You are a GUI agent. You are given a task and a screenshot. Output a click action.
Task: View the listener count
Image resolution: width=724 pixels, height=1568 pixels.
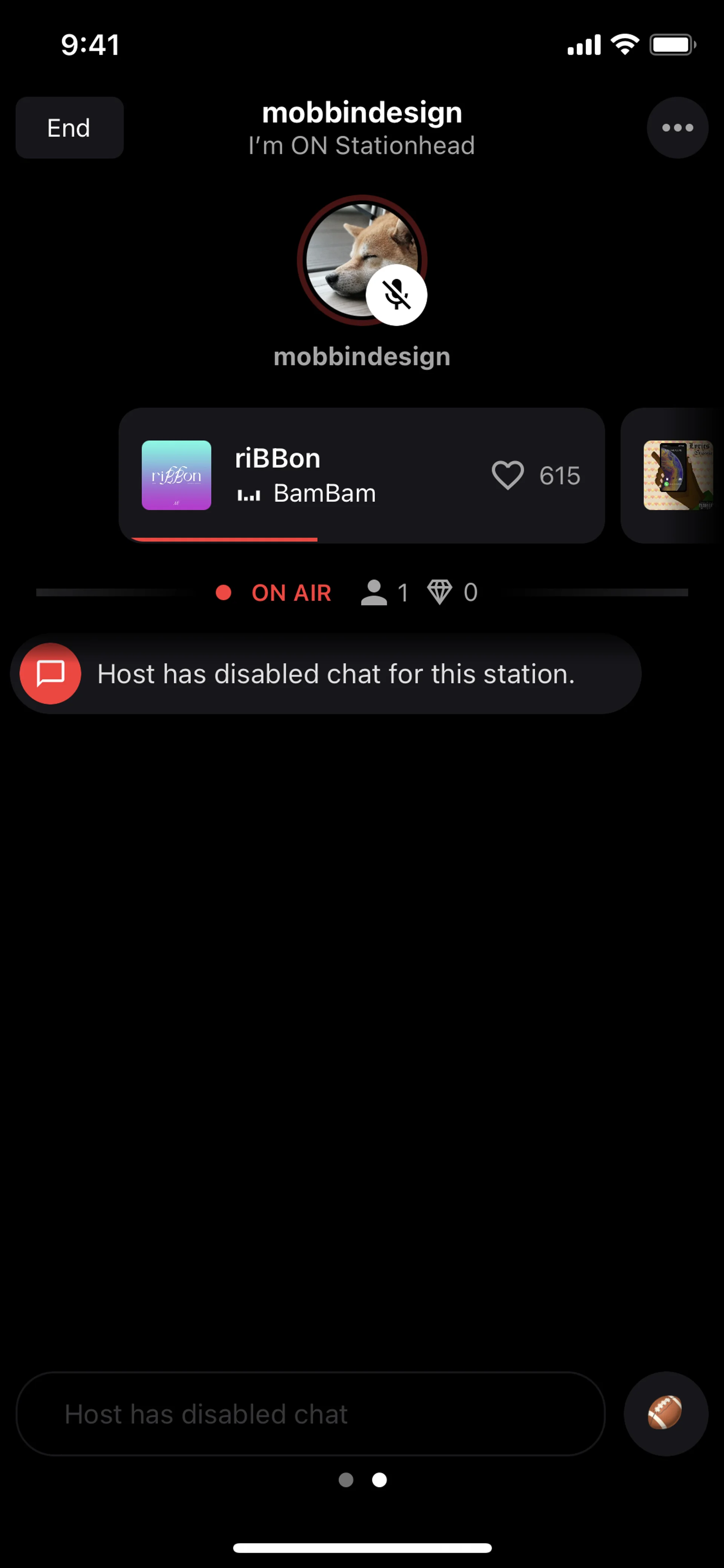coord(385,592)
